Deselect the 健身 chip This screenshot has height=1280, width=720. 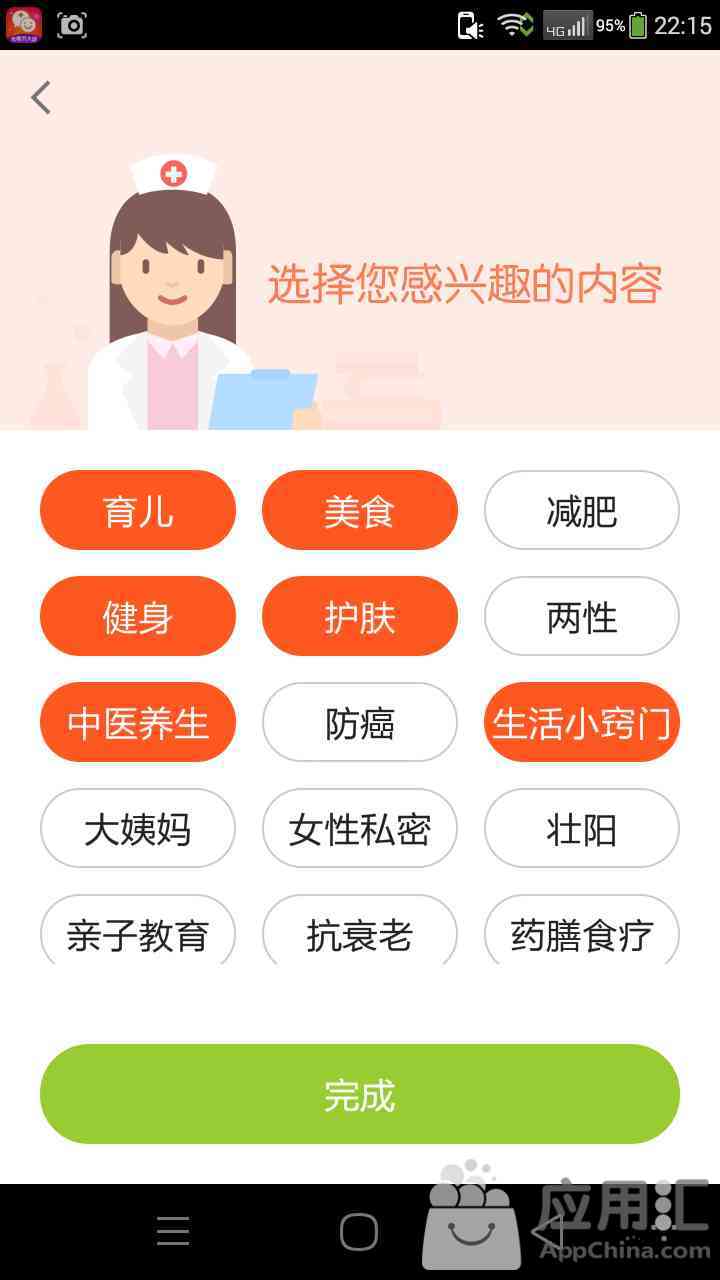click(138, 616)
